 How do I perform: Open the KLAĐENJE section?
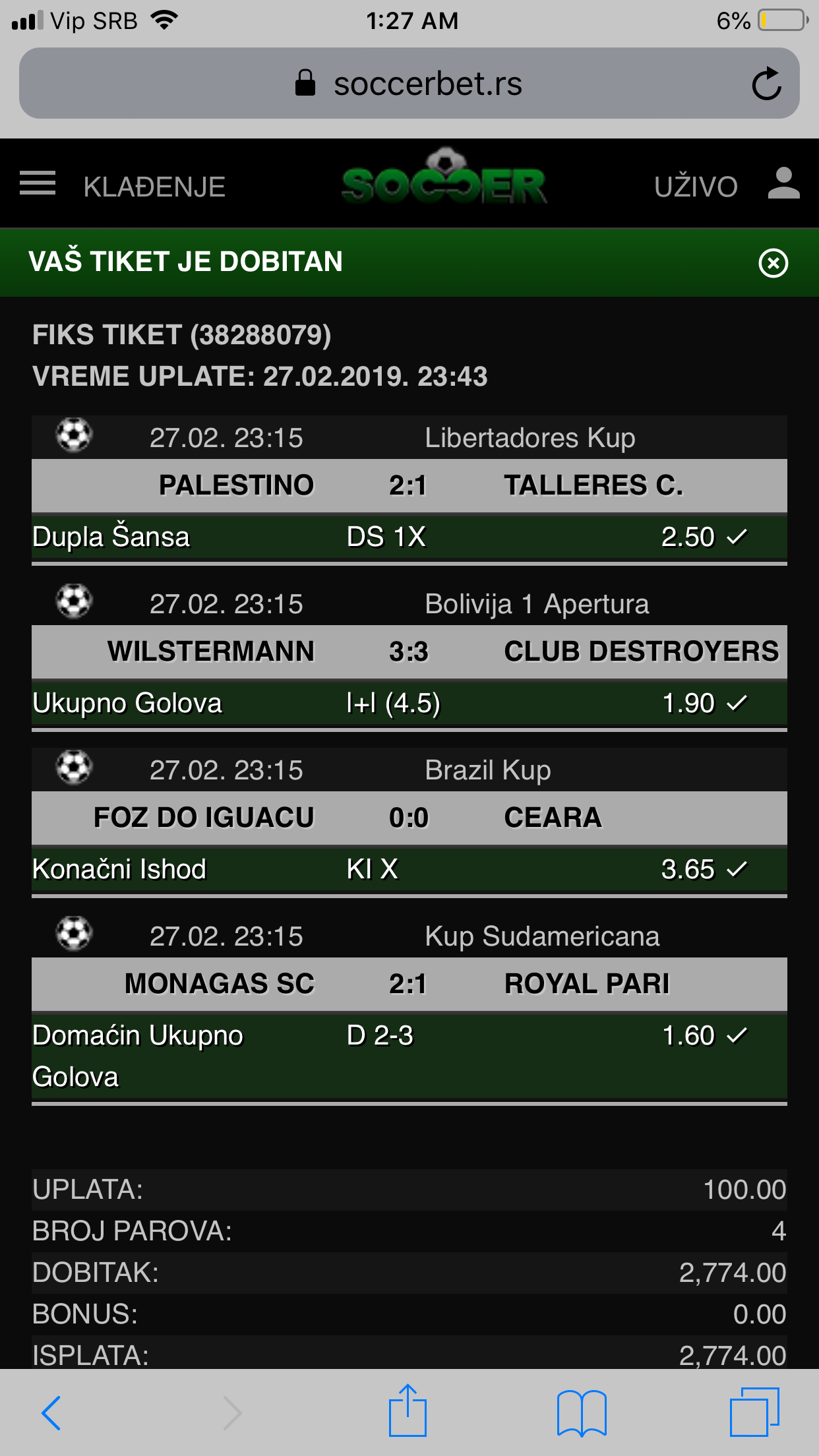pyautogui.click(x=154, y=187)
